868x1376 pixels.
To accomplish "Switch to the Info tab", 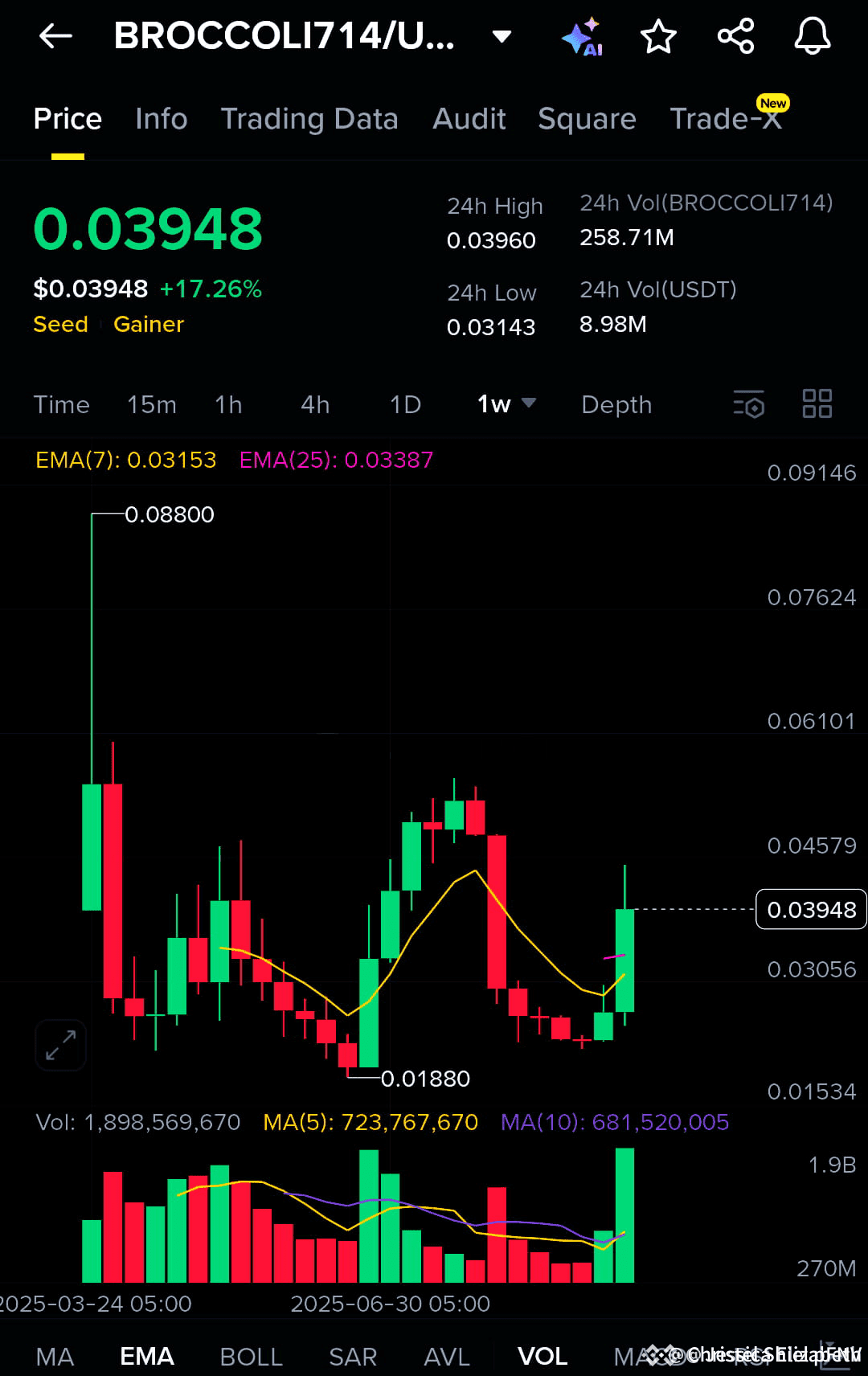I will (161, 119).
